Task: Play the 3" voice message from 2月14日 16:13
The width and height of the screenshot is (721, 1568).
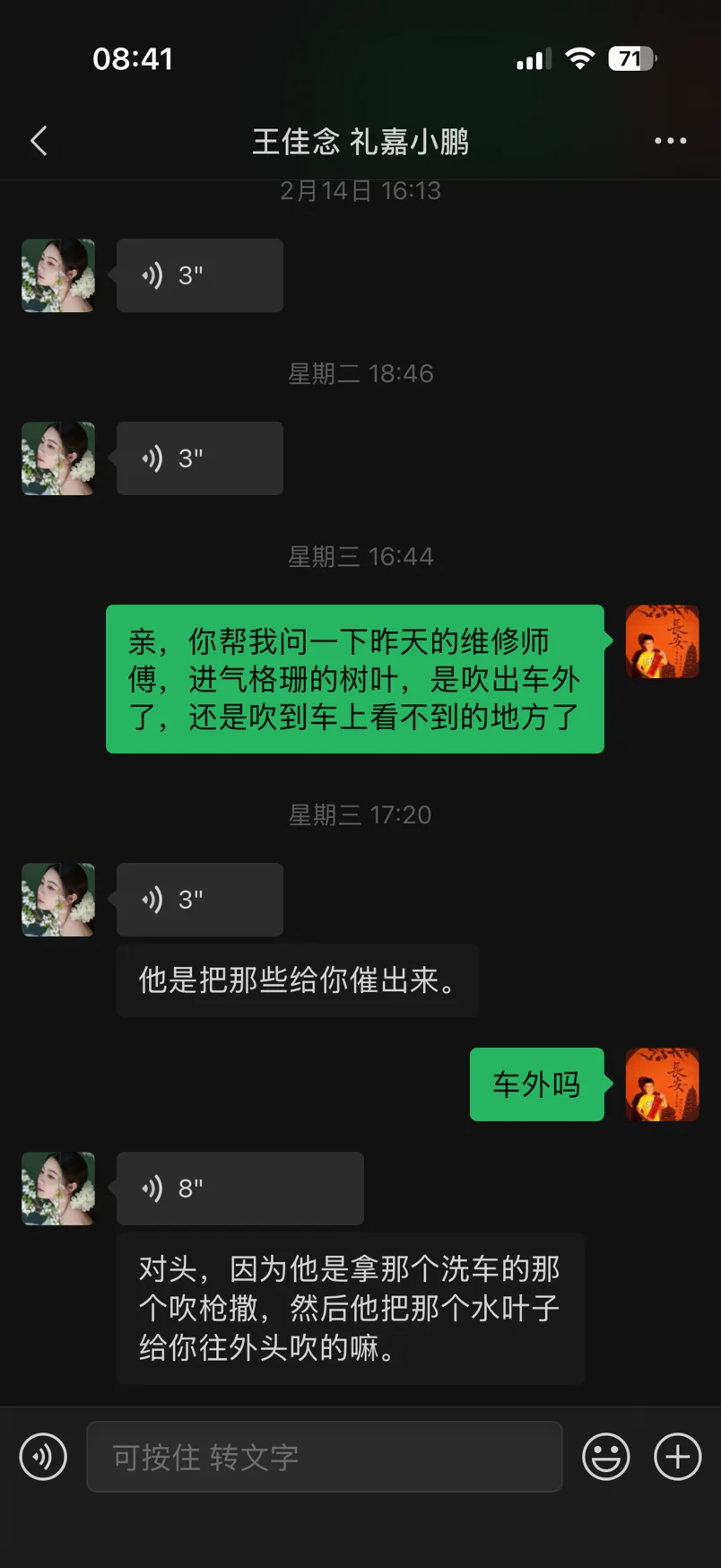Action: click(200, 275)
